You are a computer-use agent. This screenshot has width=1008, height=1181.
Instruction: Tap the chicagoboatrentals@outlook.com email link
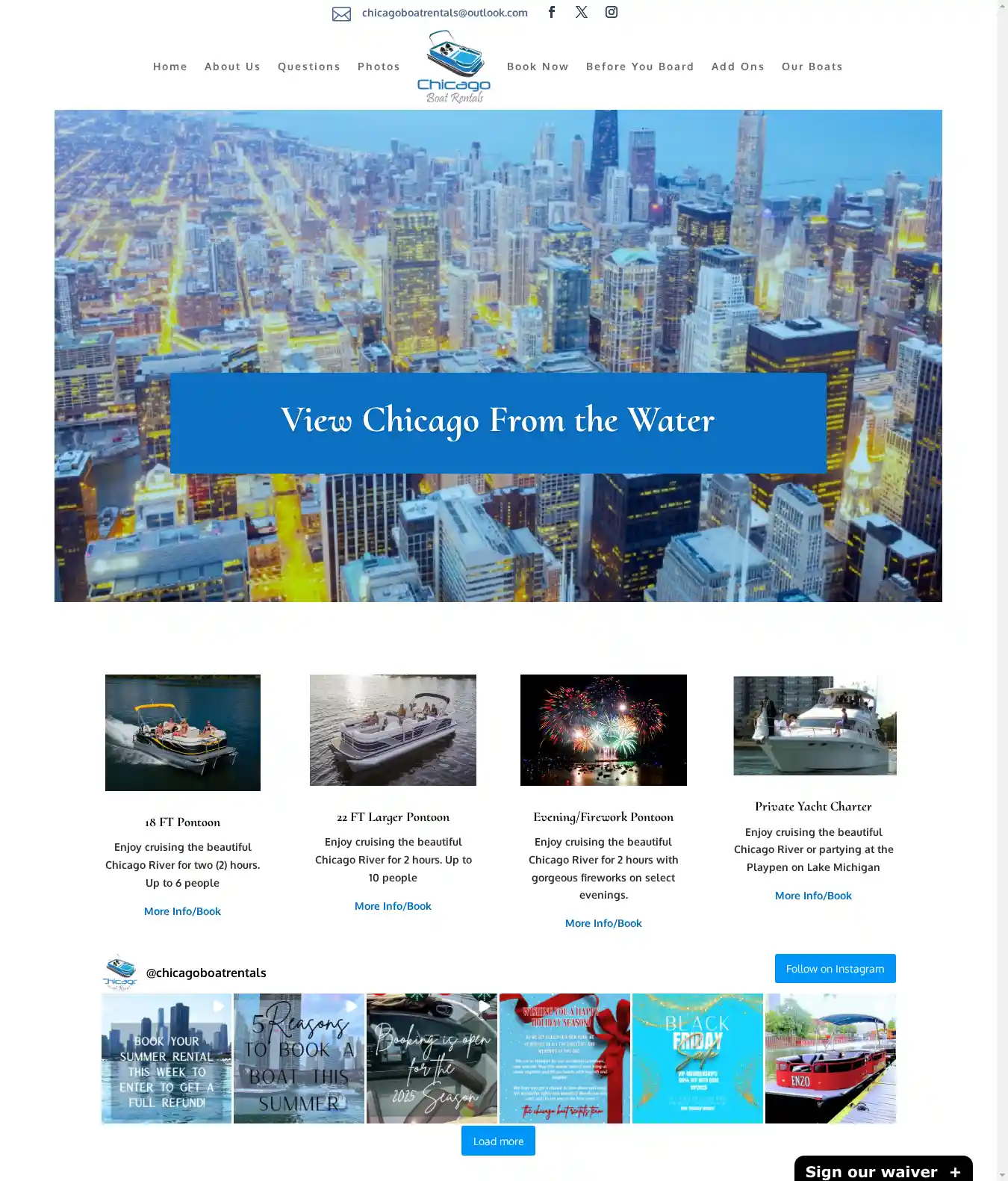pos(444,13)
